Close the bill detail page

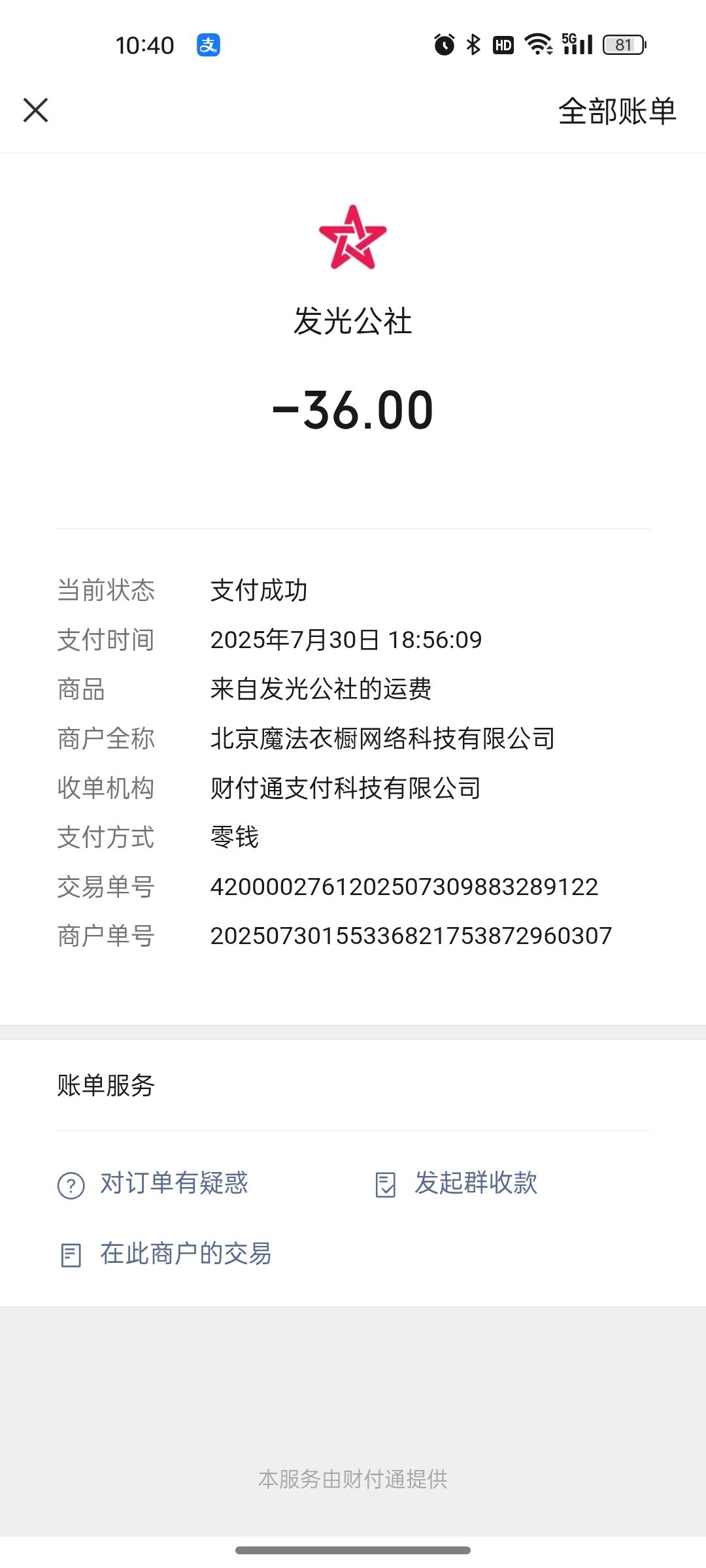[x=36, y=110]
